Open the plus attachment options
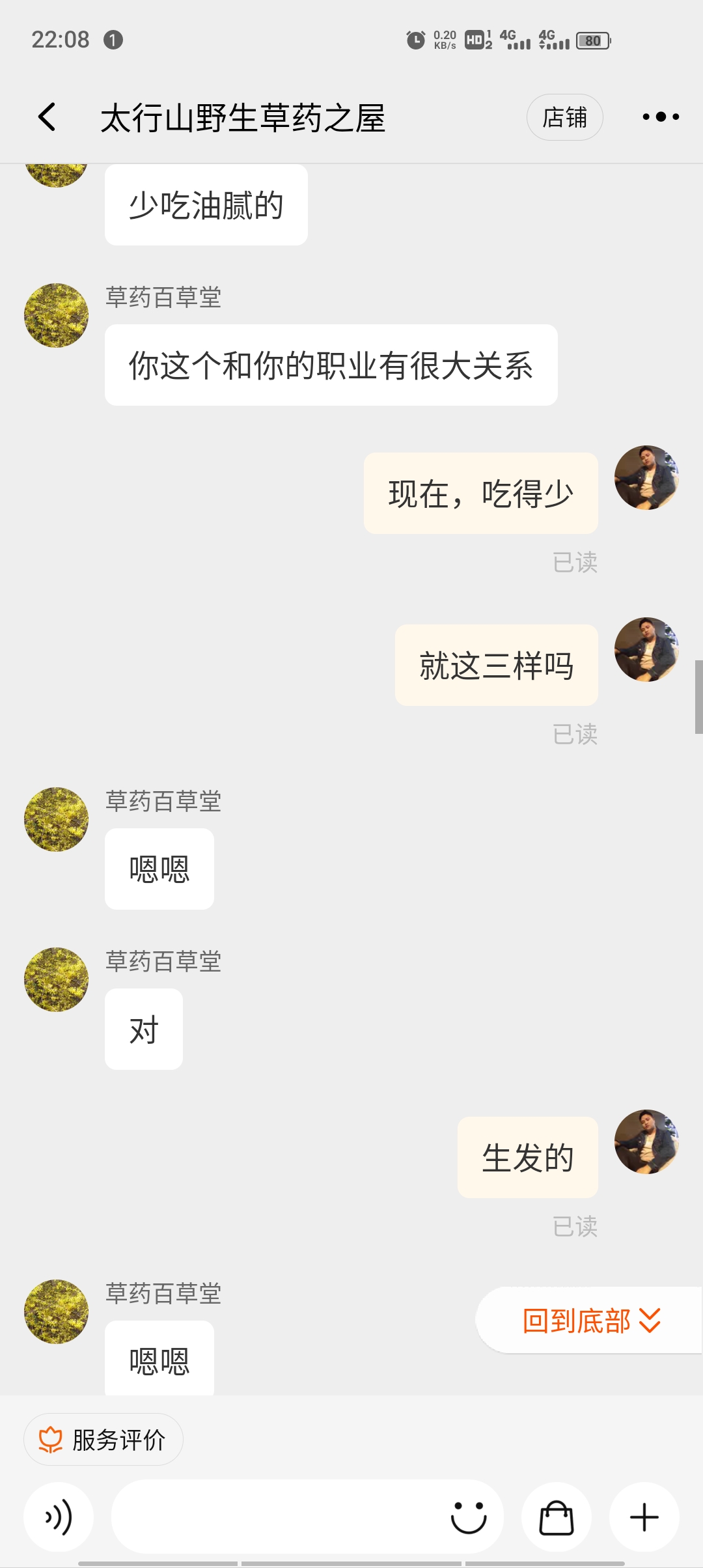703x1568 pixels. 644,1517
